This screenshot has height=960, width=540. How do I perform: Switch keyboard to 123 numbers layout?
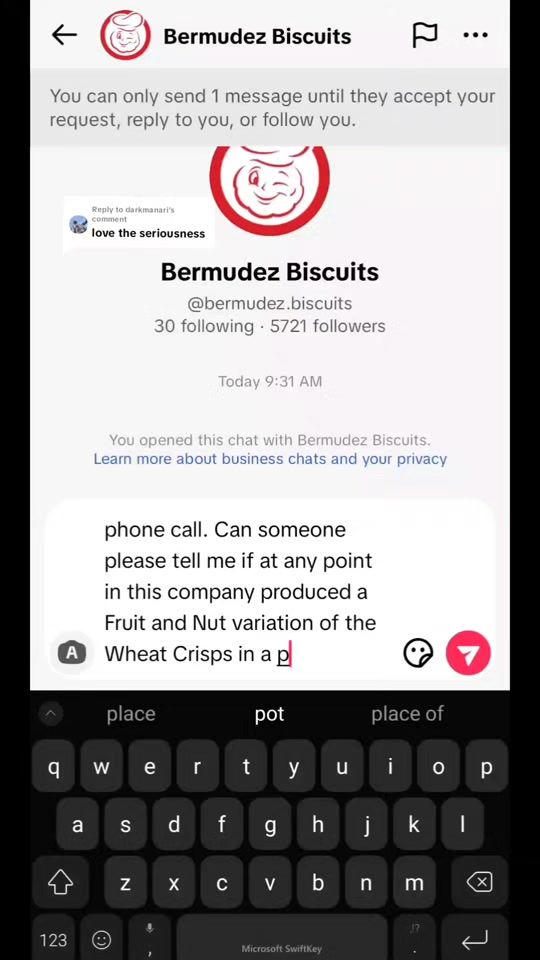(x=53, y=939)
